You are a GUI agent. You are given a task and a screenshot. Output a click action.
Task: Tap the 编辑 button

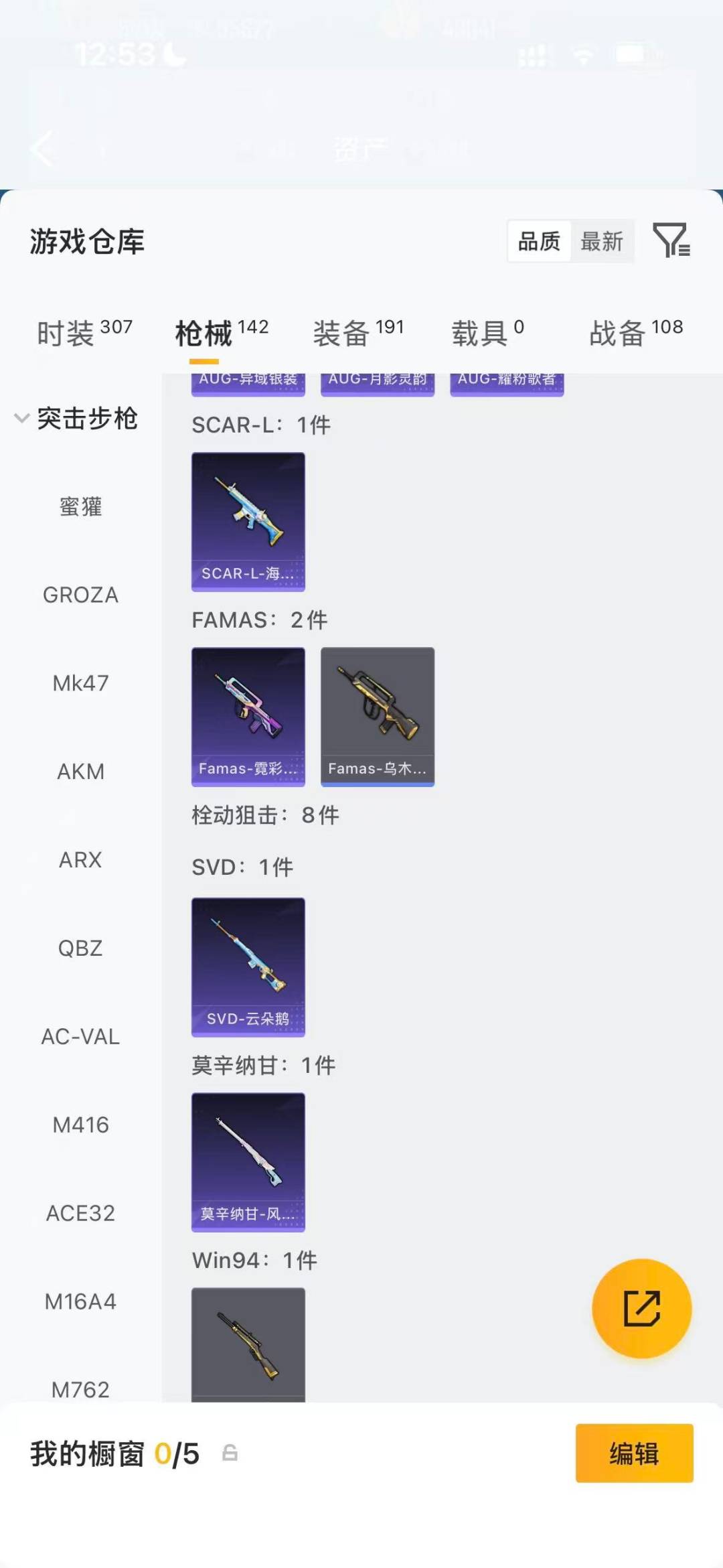pyautogui.click(x=634, y=1453)
